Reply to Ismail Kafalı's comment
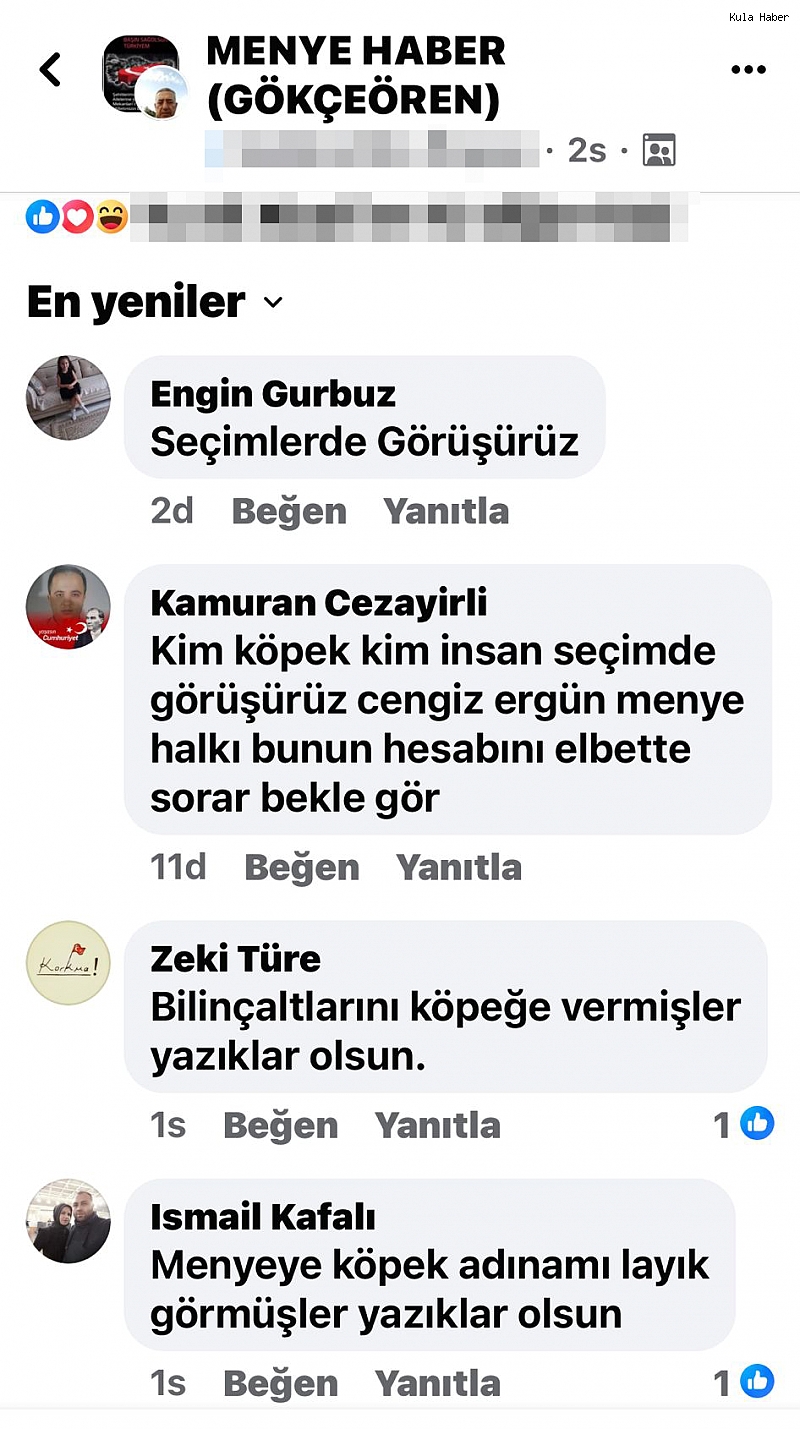The image size is (800, 1429). 438,1383
